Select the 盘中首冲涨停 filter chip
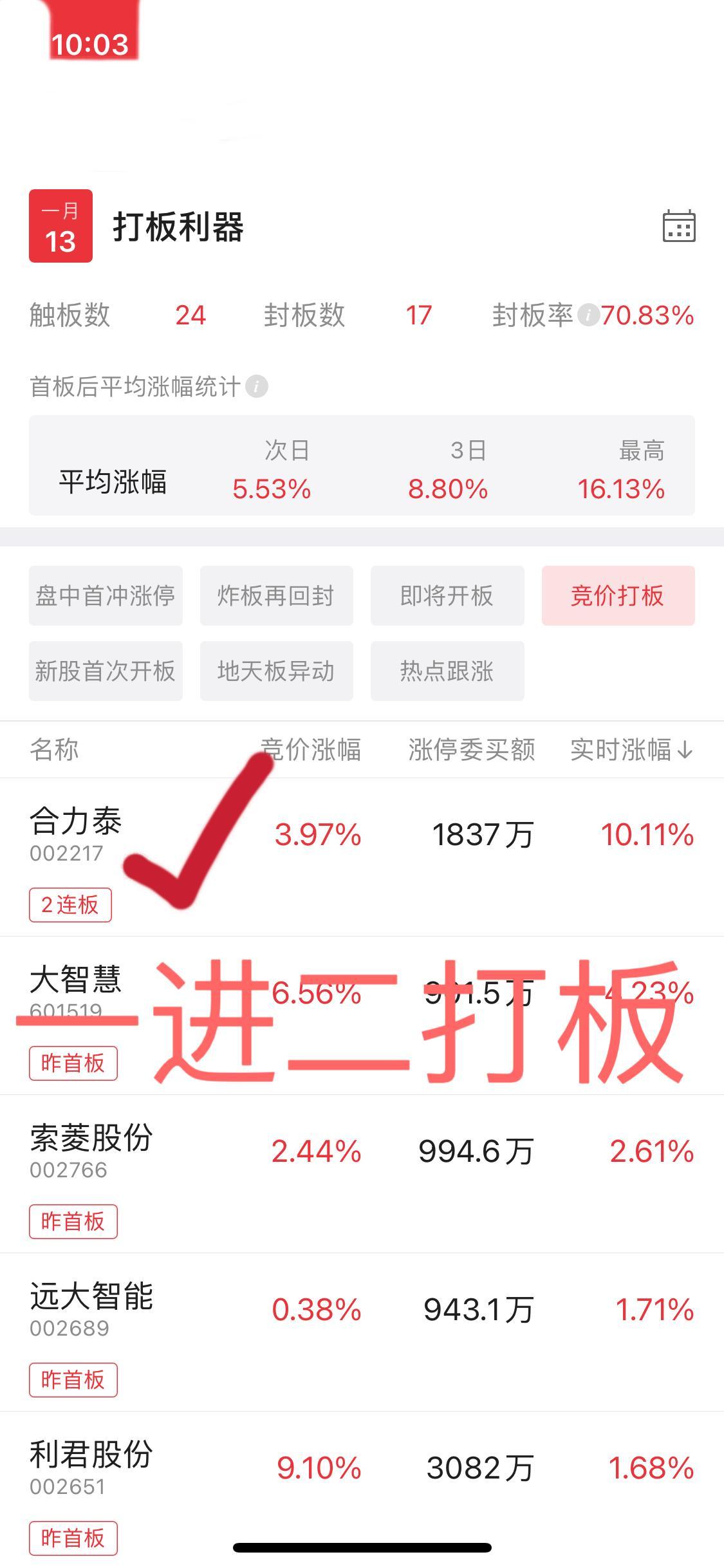The width and height of the screenshot is (724, 1568). [106, 595]
